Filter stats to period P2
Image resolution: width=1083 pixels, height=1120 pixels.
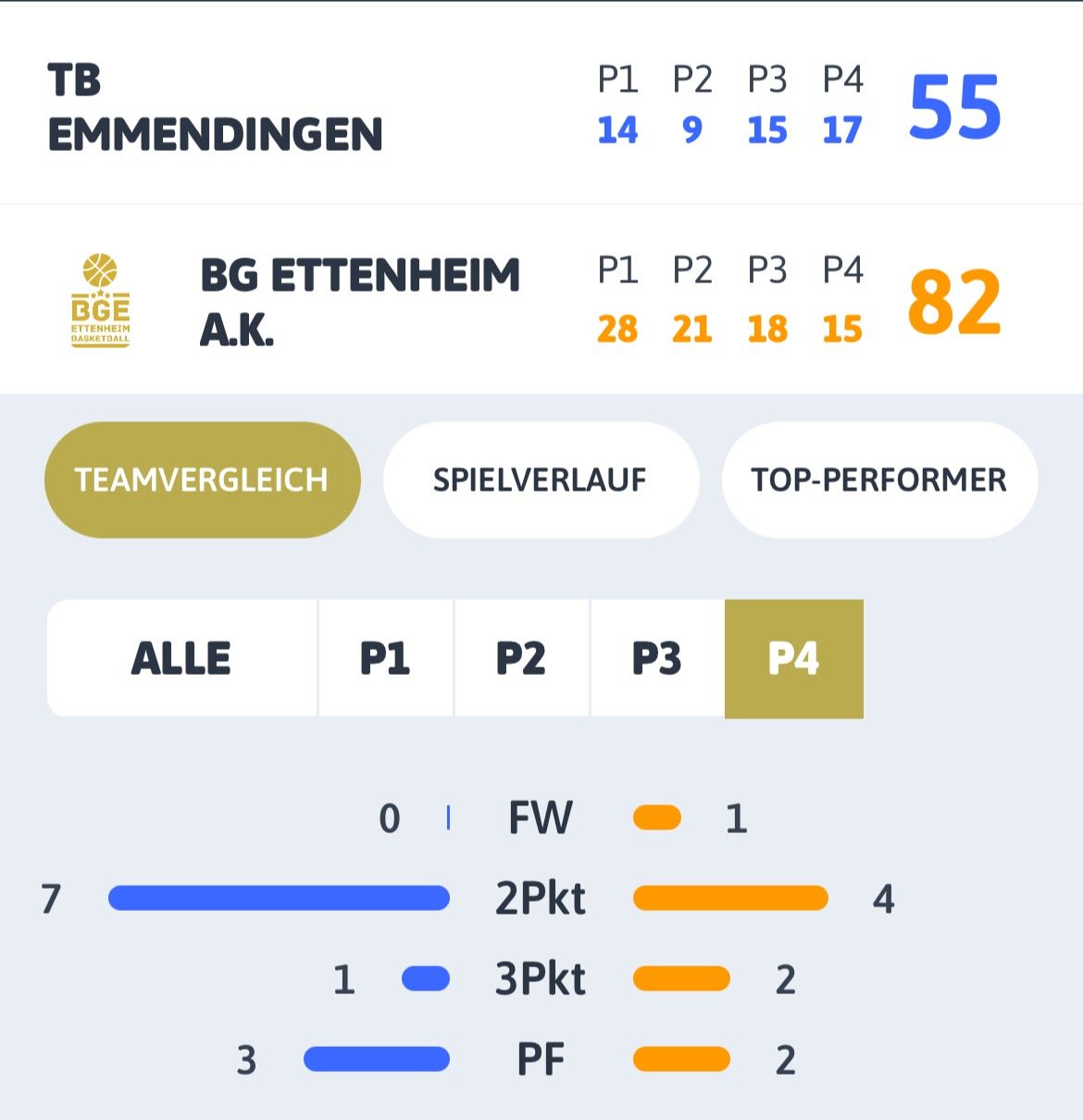coord(521,658)
